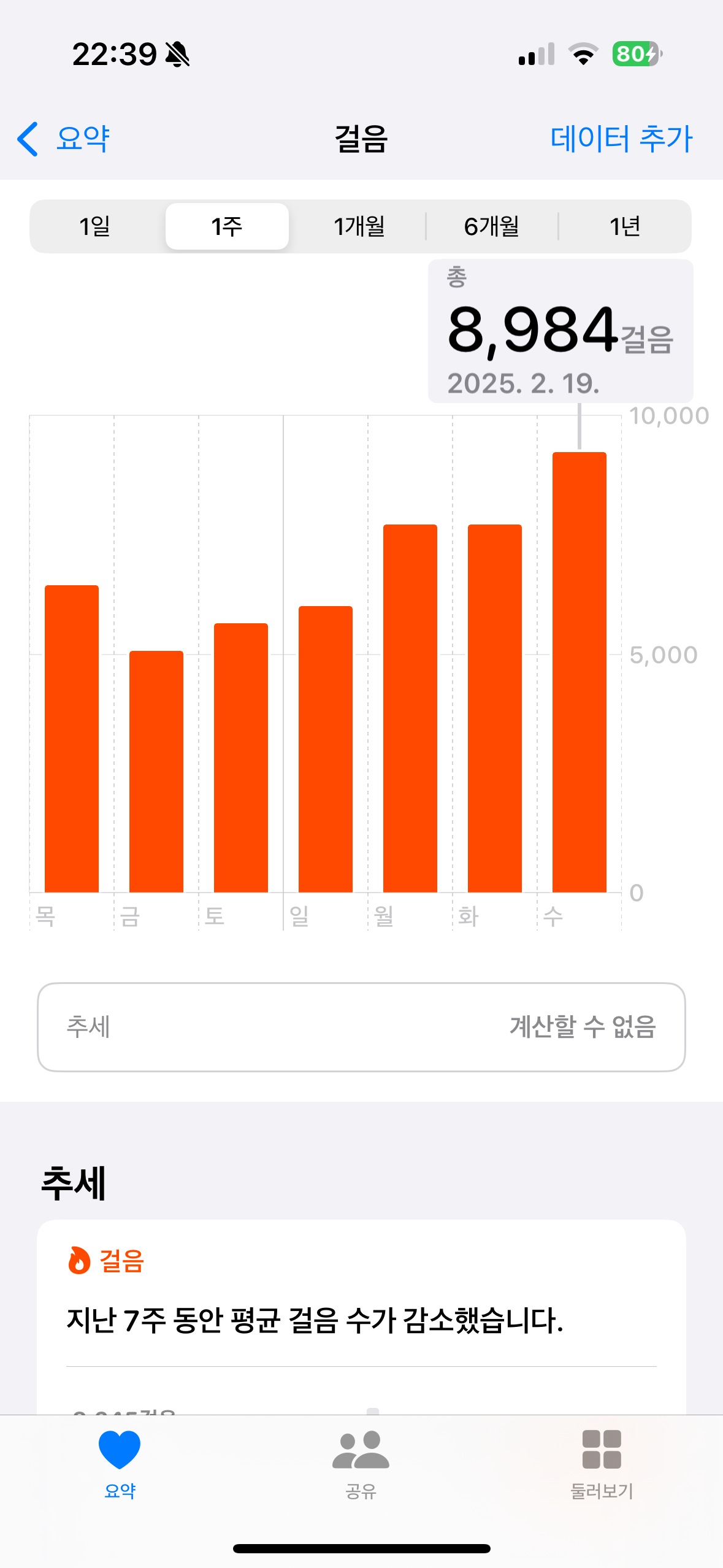Image resolution: width=723 pixels, height=1568 pixels.
Task: Select the 금 bar in chart
Action: pos(156,771)
